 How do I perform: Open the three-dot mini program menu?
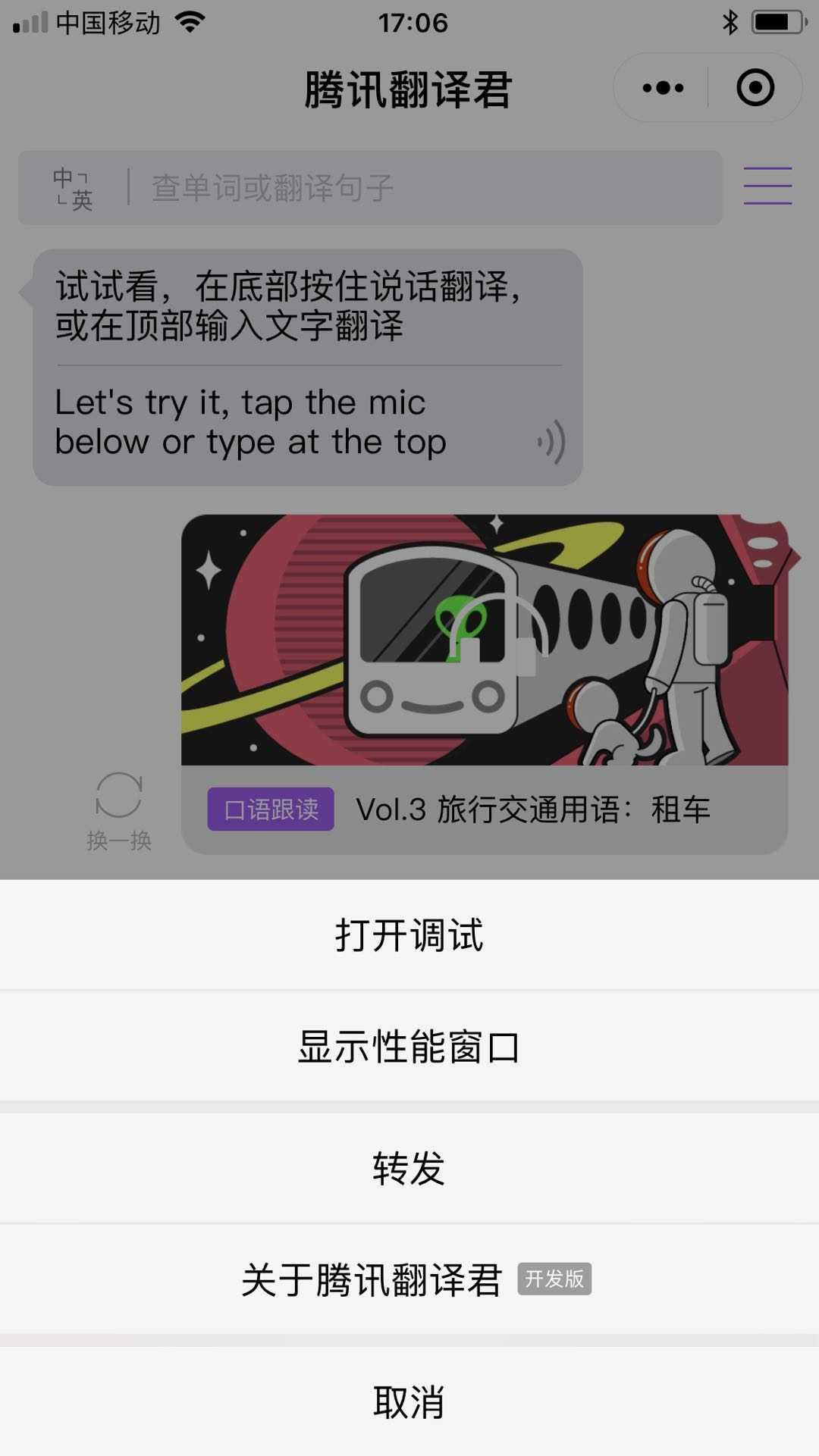coord(663,88)
